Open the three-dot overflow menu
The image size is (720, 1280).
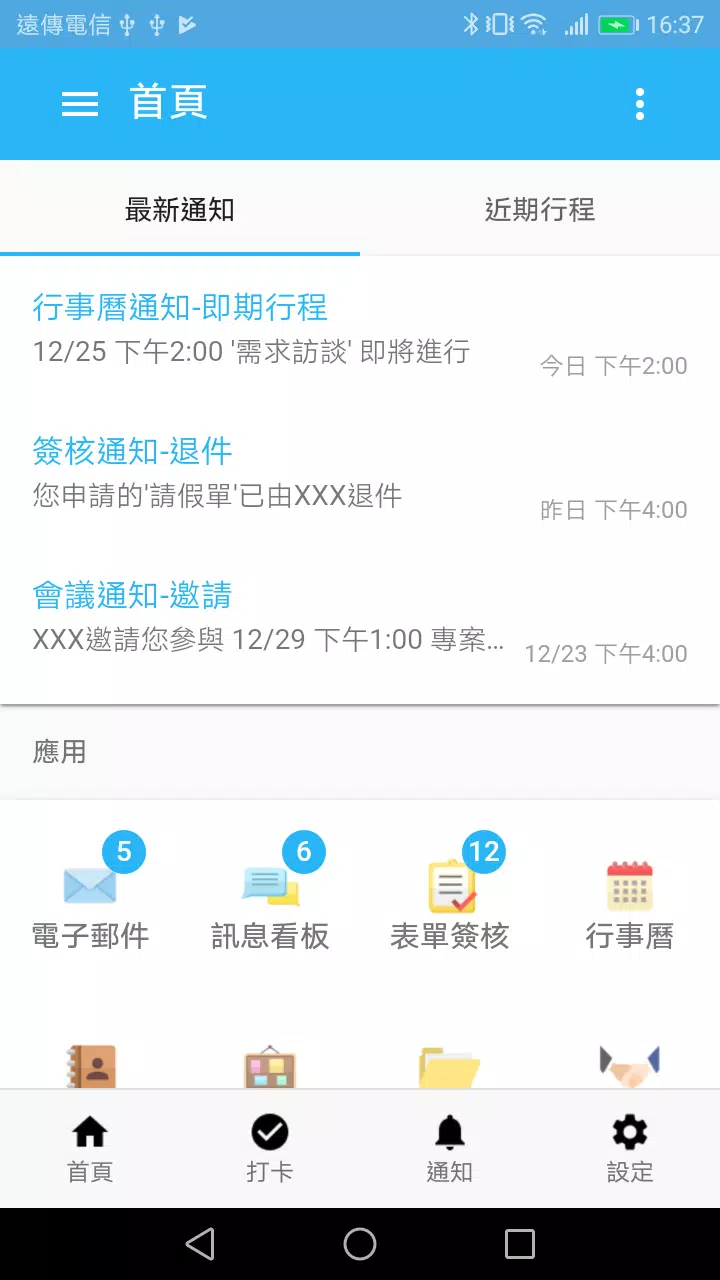pos(639,103)
